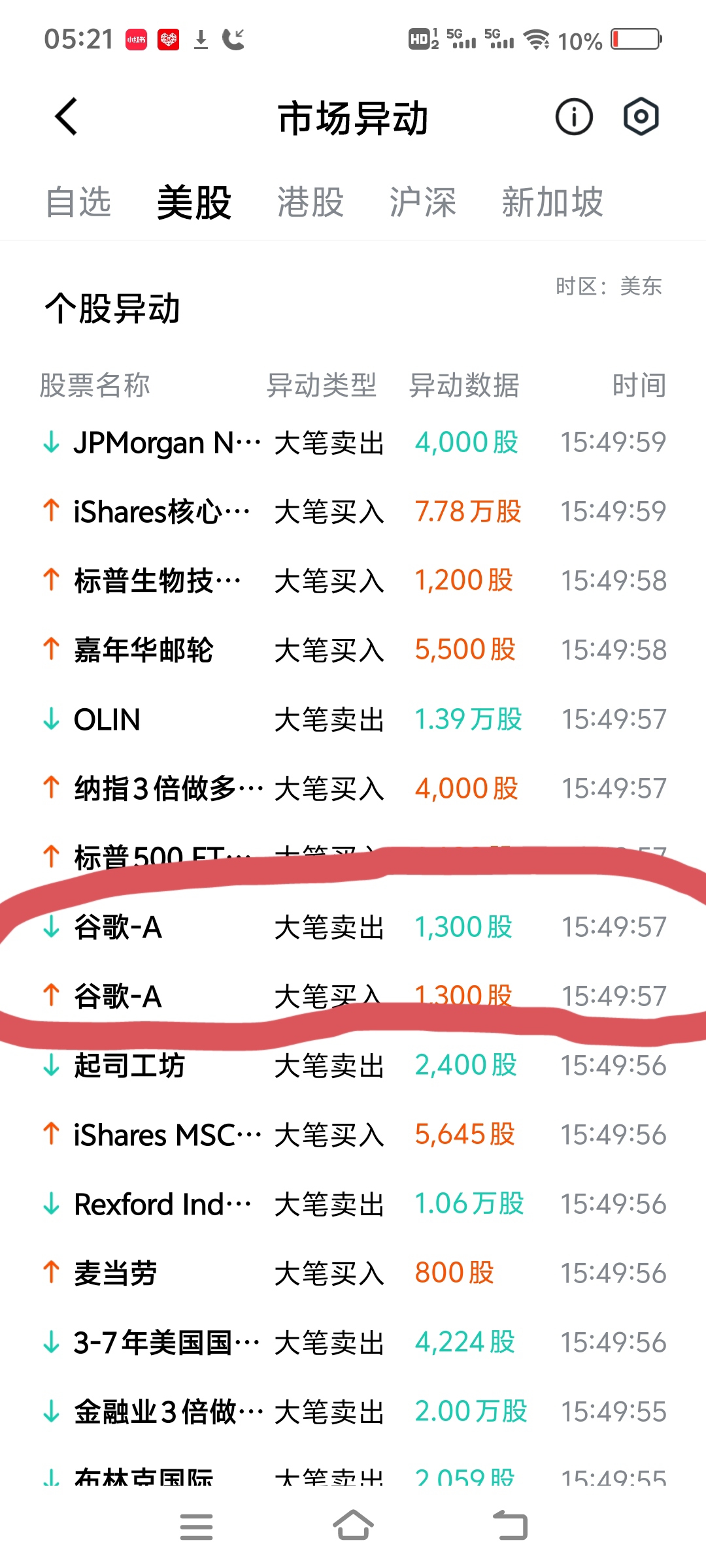
Task: Open the 纳指3倍做多 row
Action: [353, 789]
